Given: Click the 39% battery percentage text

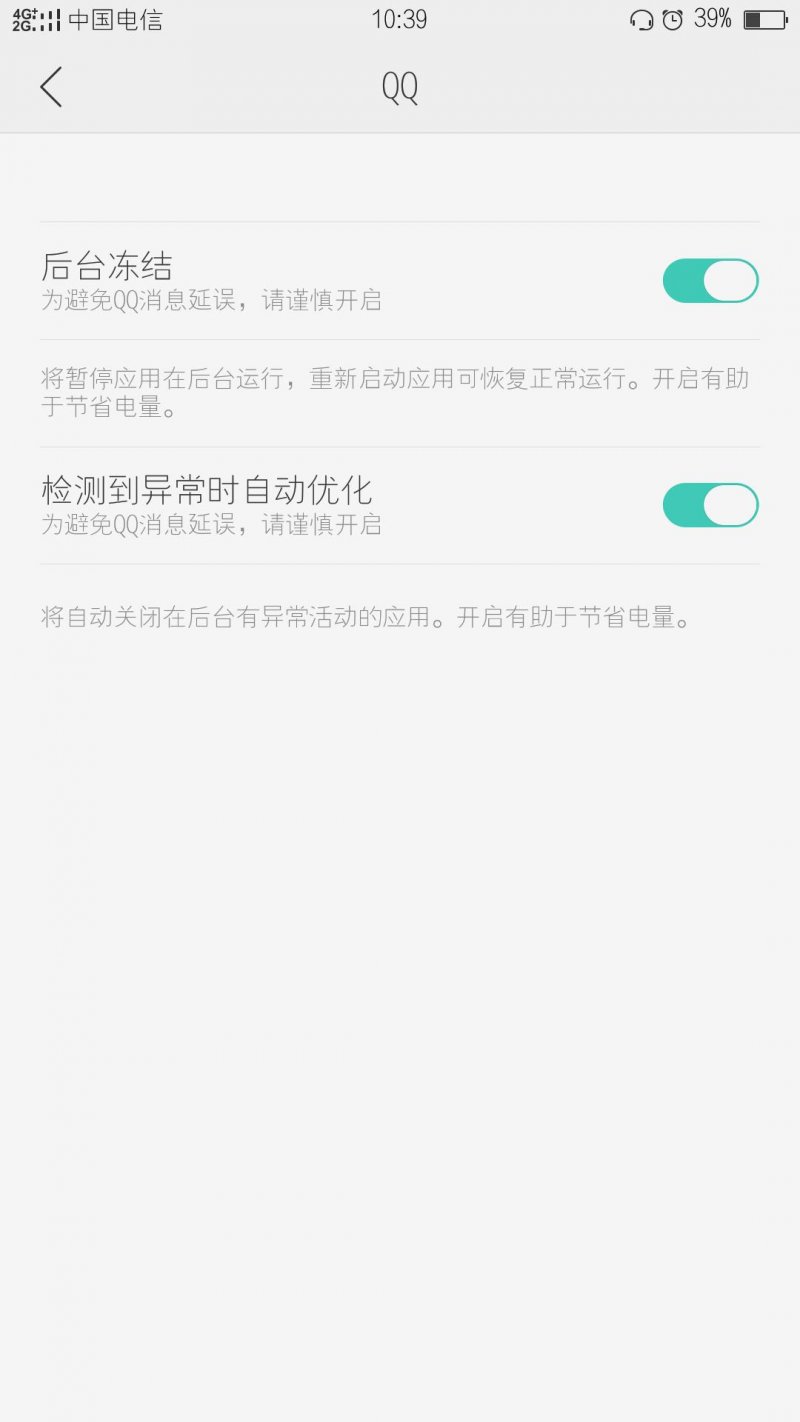Looking at the screenshot, I should coord(711,18).
